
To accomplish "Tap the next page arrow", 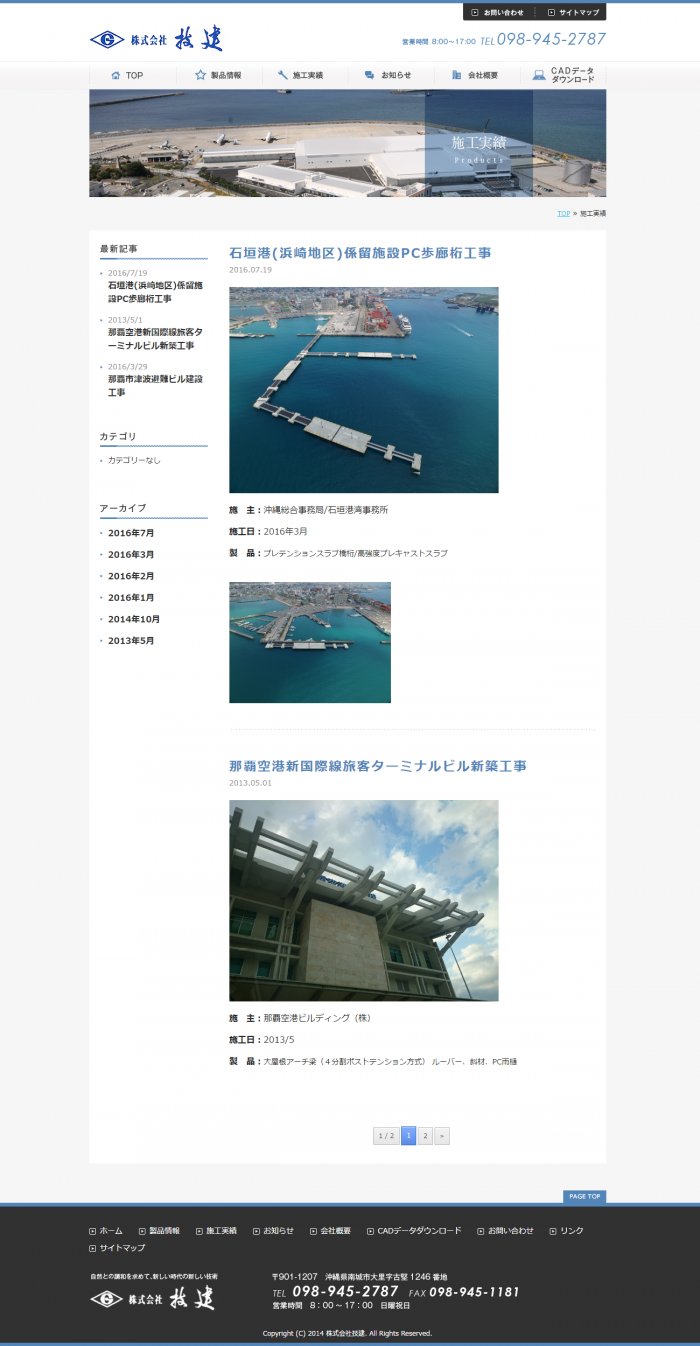I will click(442, 1136).
